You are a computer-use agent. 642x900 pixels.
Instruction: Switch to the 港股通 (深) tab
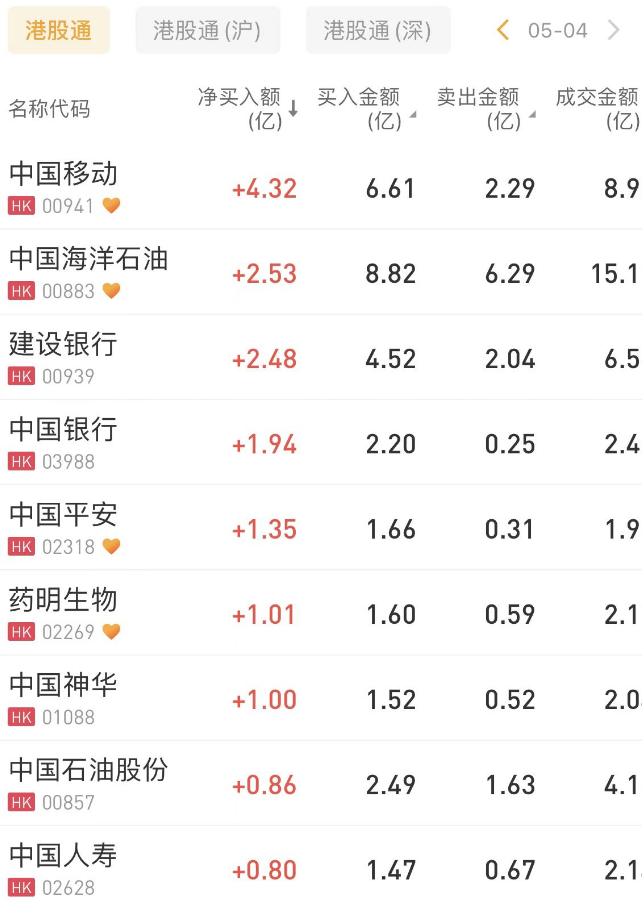point(377,30)
